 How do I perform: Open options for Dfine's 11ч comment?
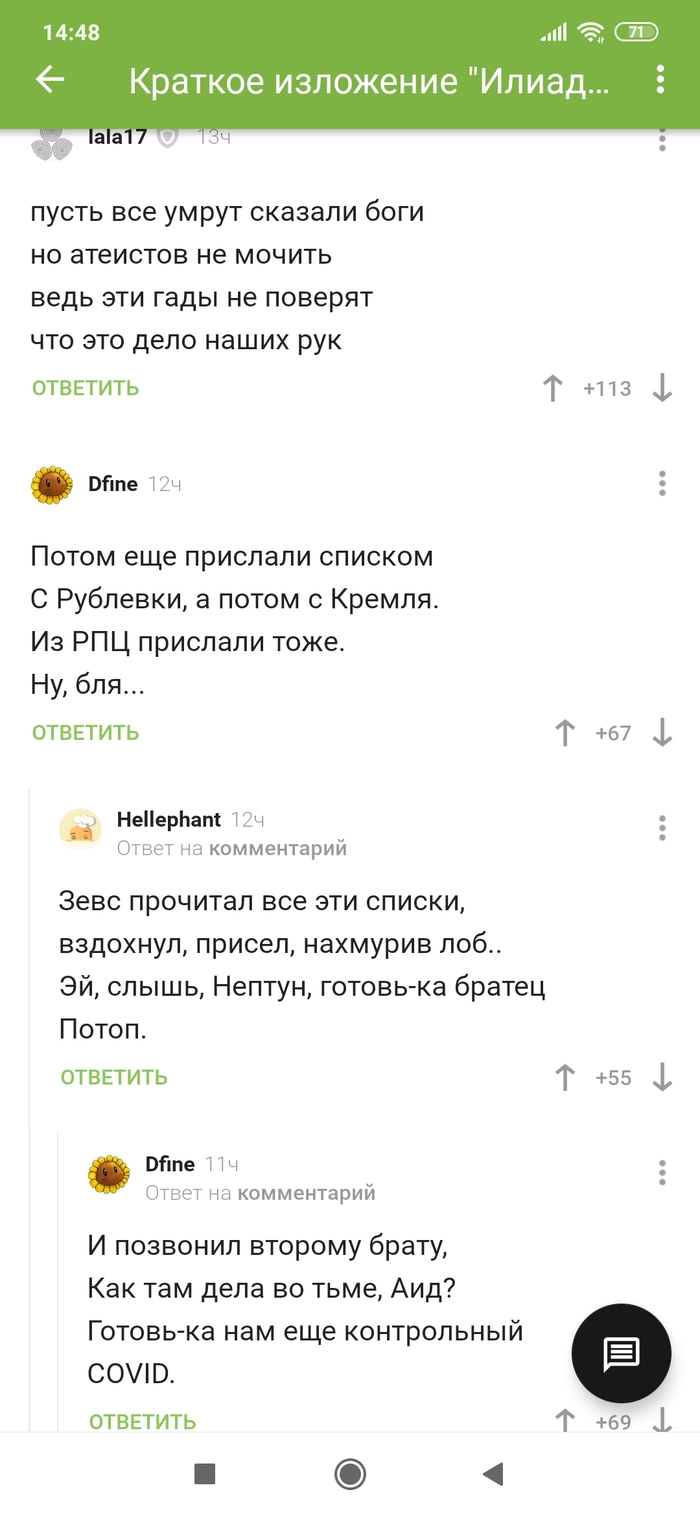tap(662, 1172)
